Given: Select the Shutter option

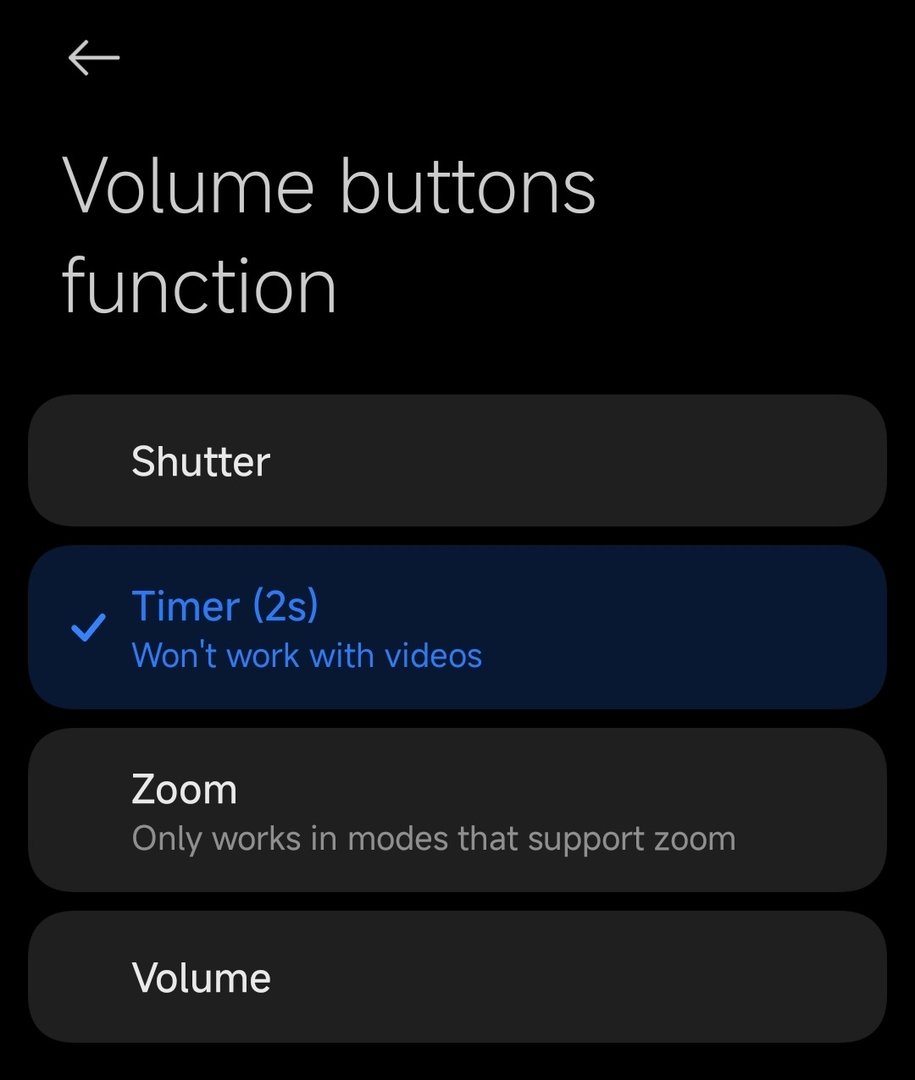Looking at the screenshot, I should tap(457, 461).
